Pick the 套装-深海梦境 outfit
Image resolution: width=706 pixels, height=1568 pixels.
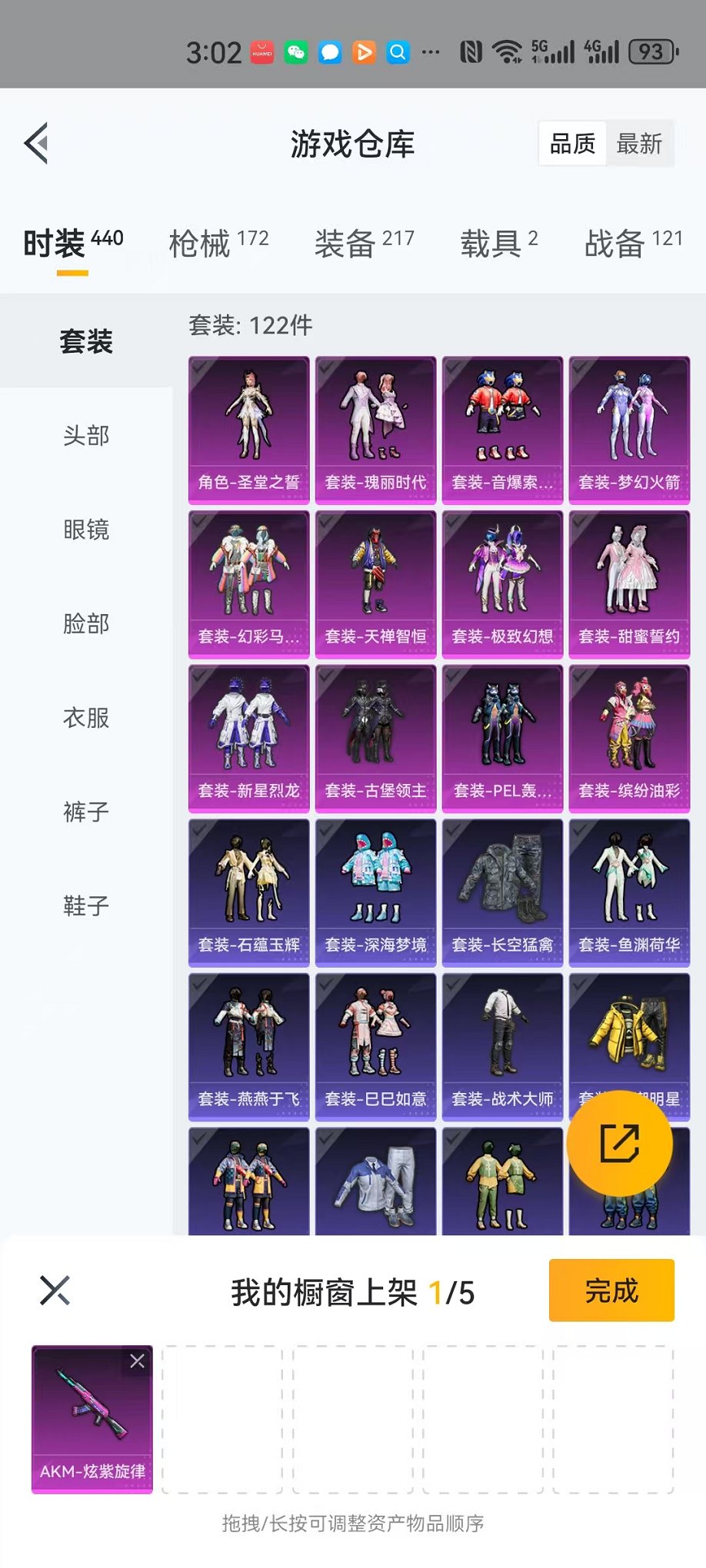pos(375,892)
